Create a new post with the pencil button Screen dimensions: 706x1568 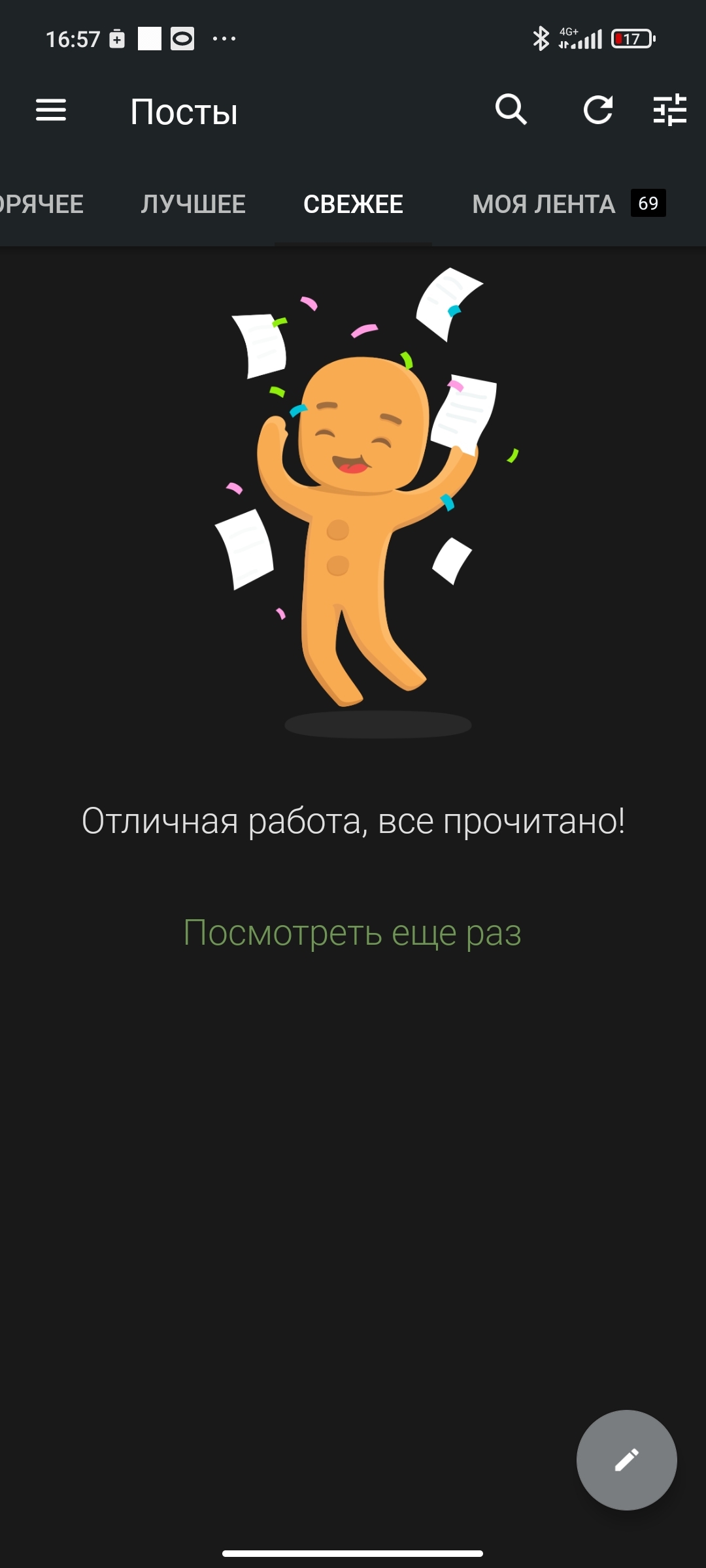pyautogui.click(x=626, y=1460)
